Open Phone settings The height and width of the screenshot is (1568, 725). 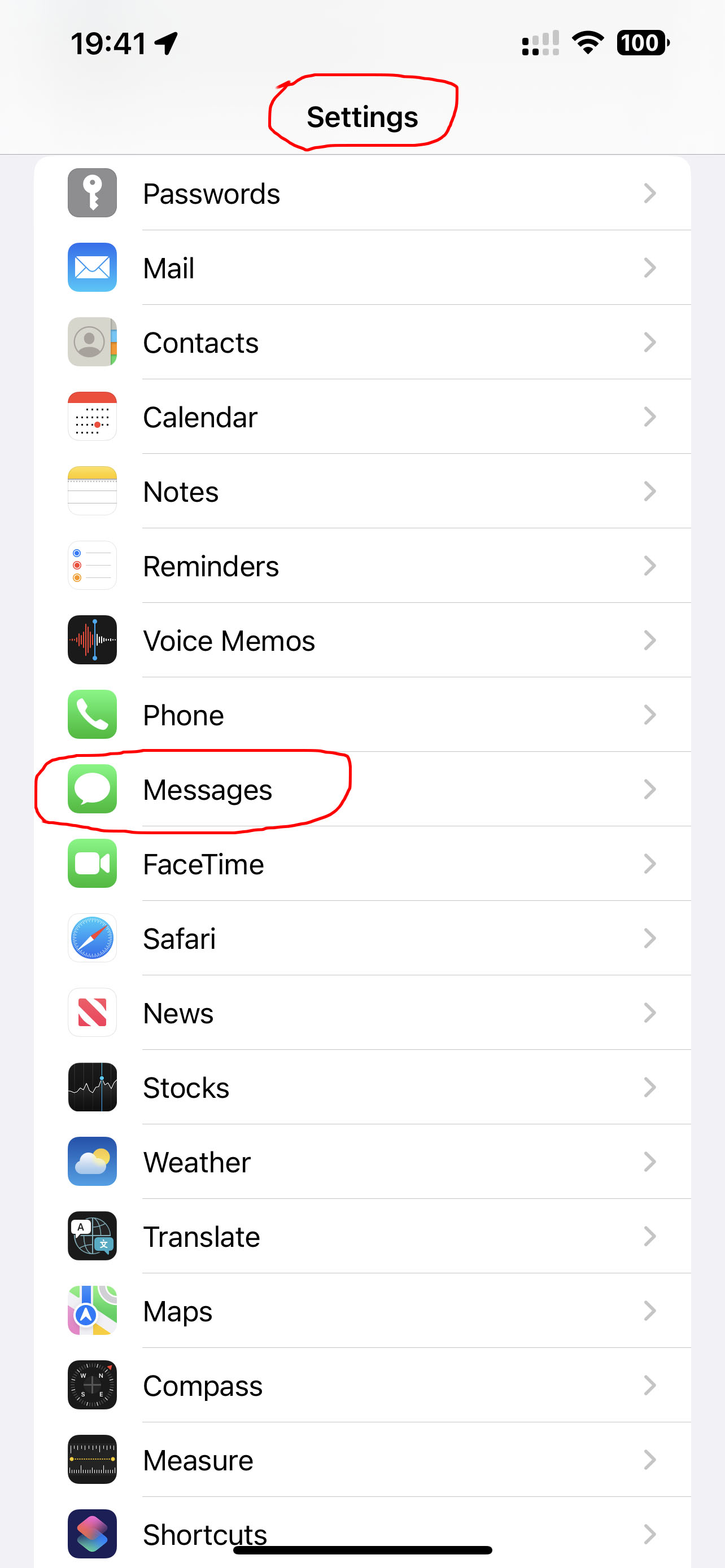pyautogui.click(x=362, y=715)
